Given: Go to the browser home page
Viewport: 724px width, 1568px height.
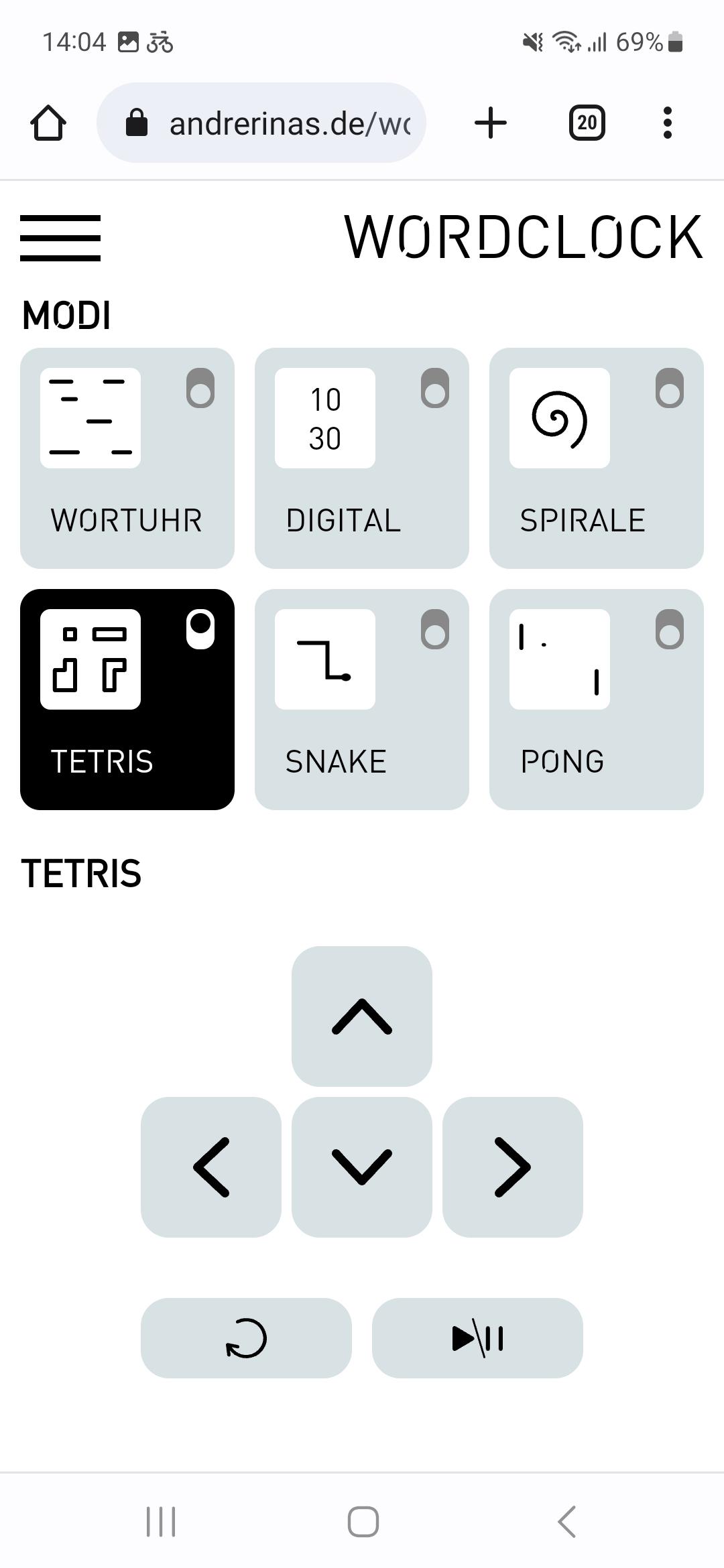Looking at the screenshot, I should click(x=48, y=123).
